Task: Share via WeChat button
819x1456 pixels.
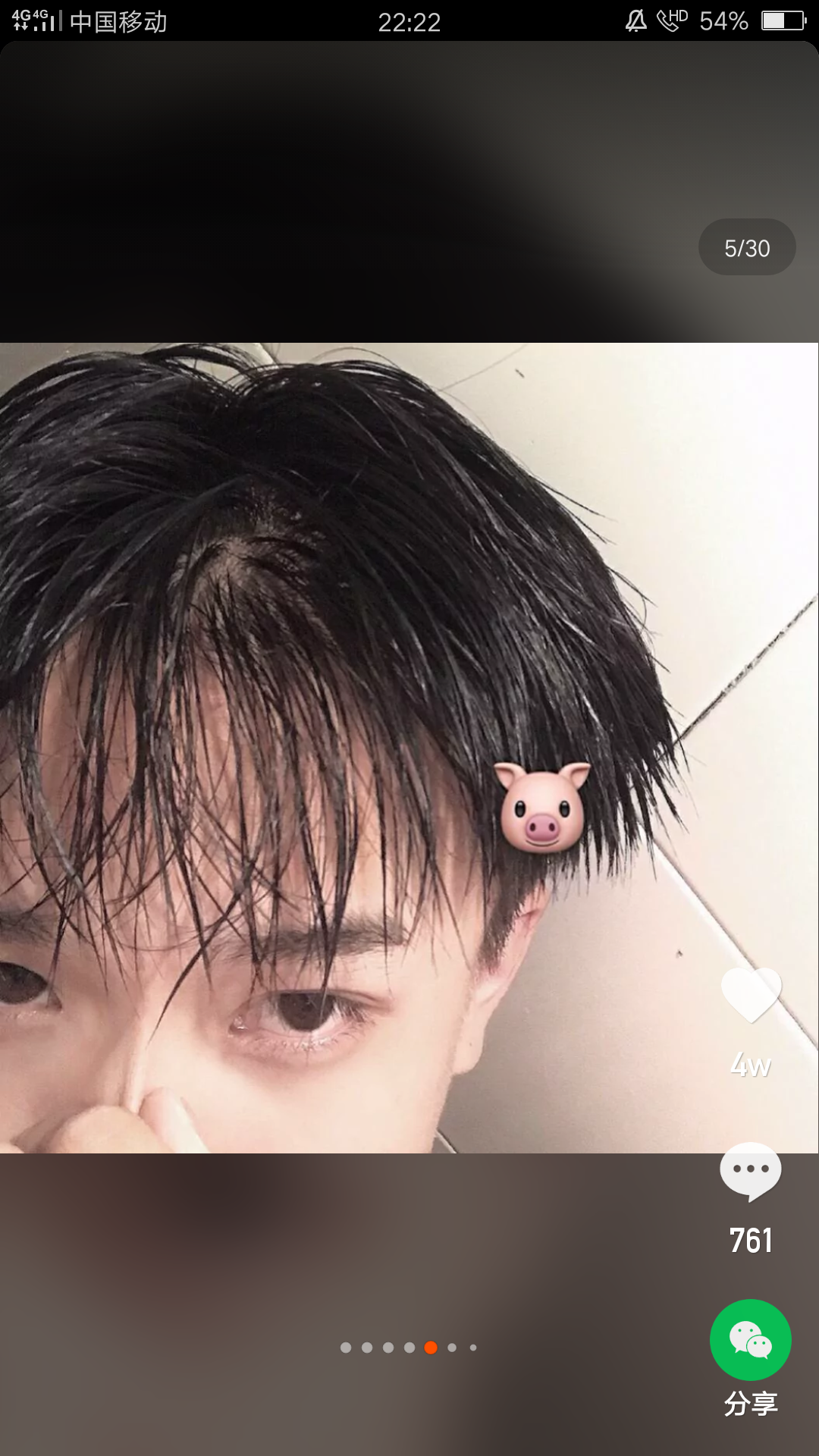Action: pyautogui.click(x=750, y=1340)
